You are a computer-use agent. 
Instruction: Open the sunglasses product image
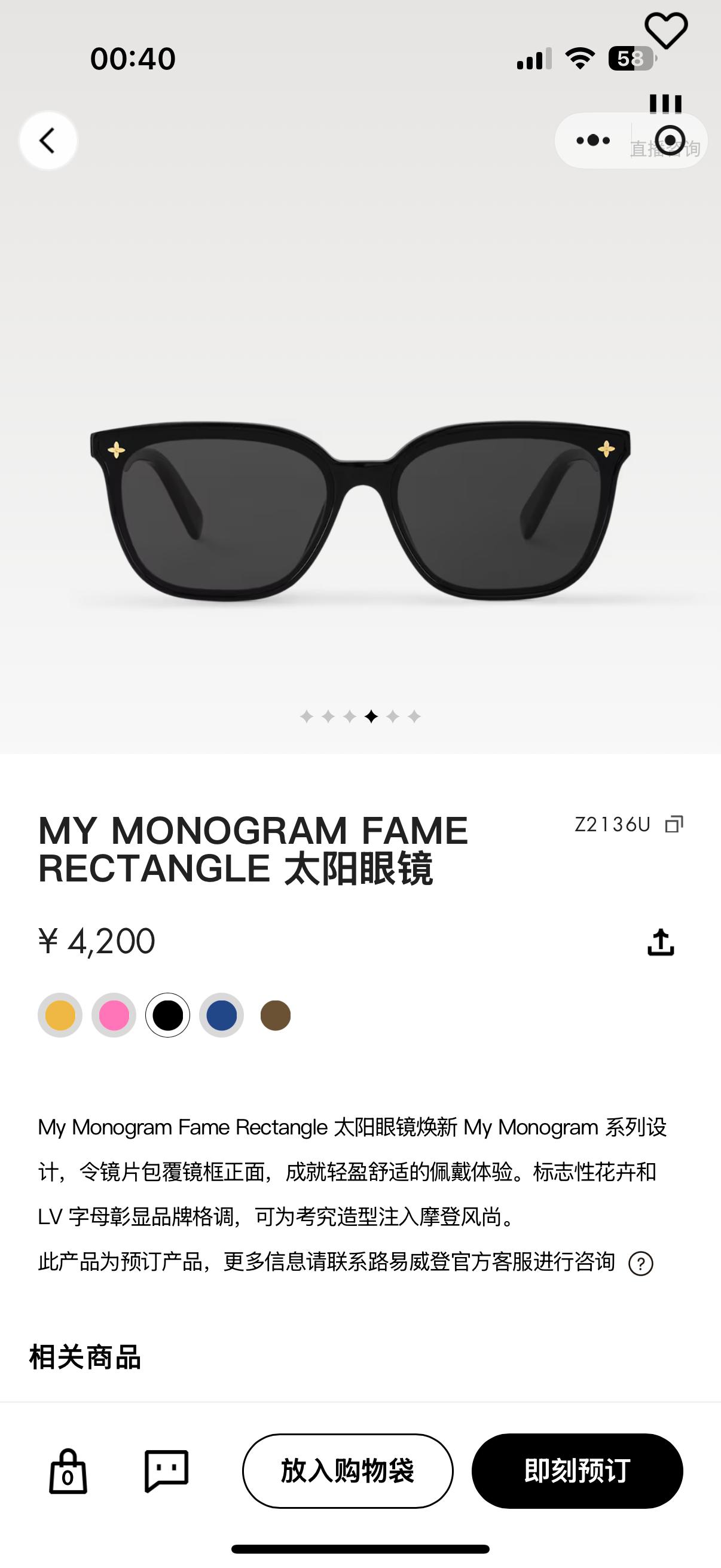(360, 511)
